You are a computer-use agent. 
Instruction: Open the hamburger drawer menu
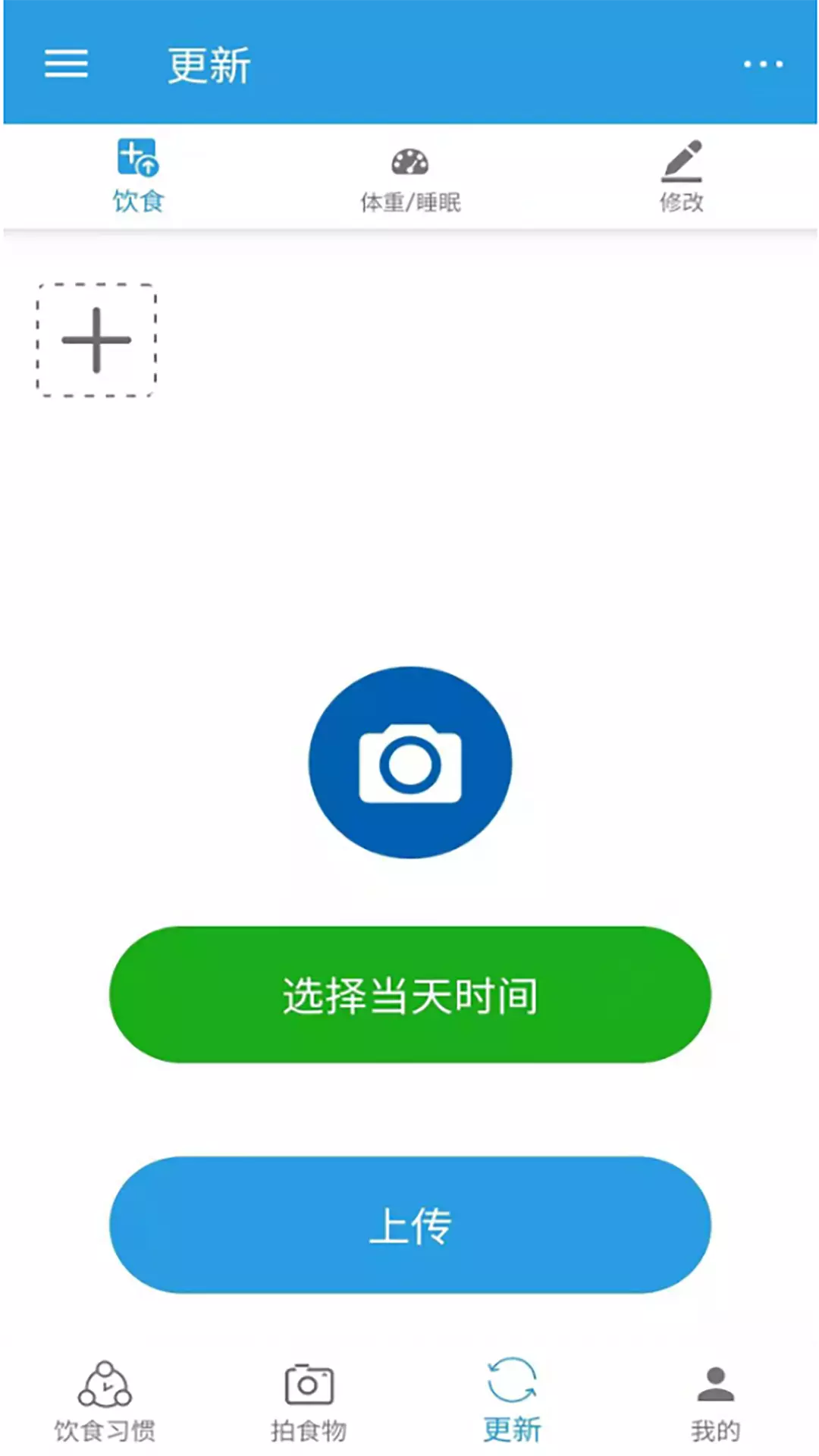[x=66, y=64]
